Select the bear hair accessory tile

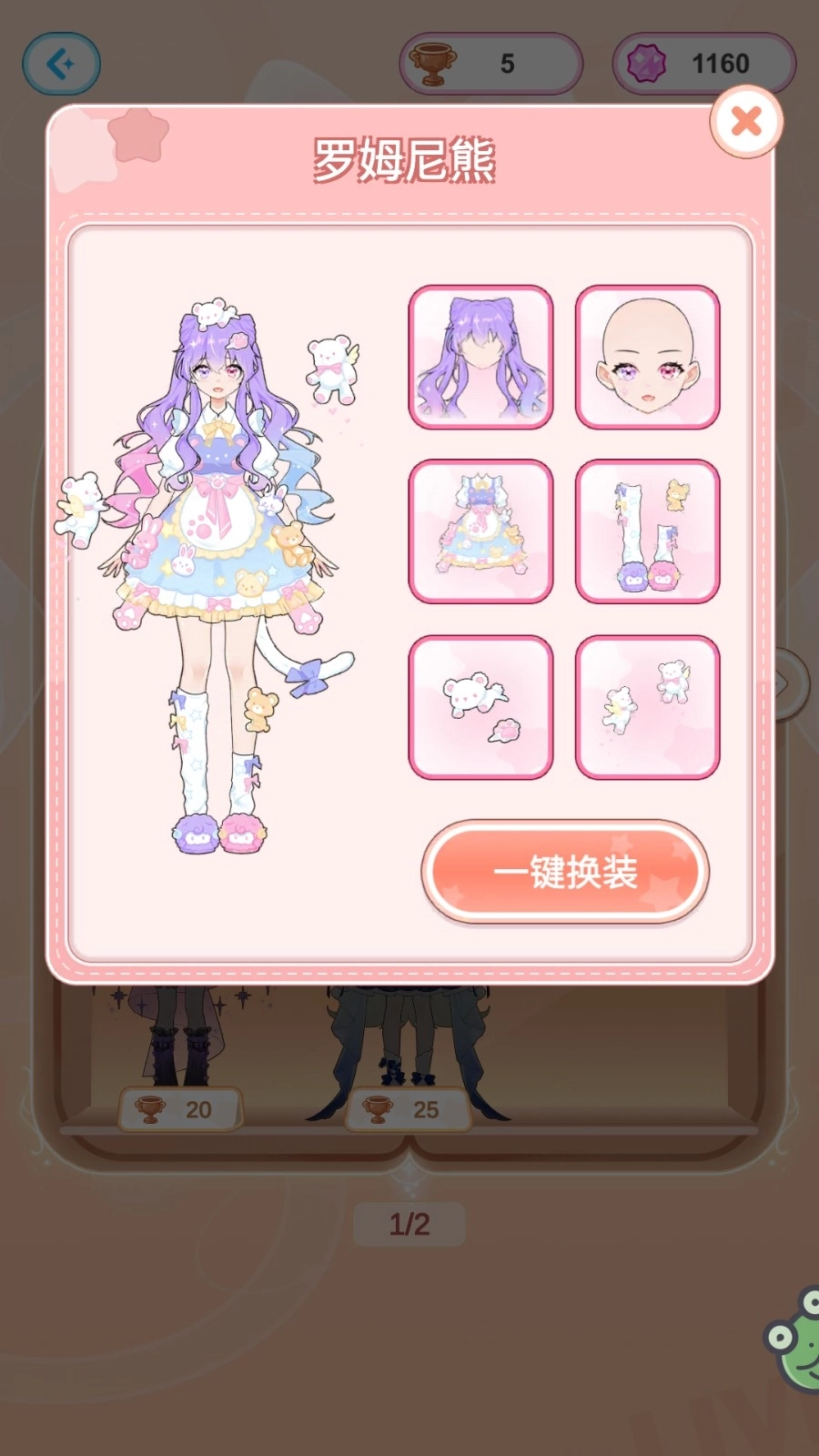tap(480, 707)
